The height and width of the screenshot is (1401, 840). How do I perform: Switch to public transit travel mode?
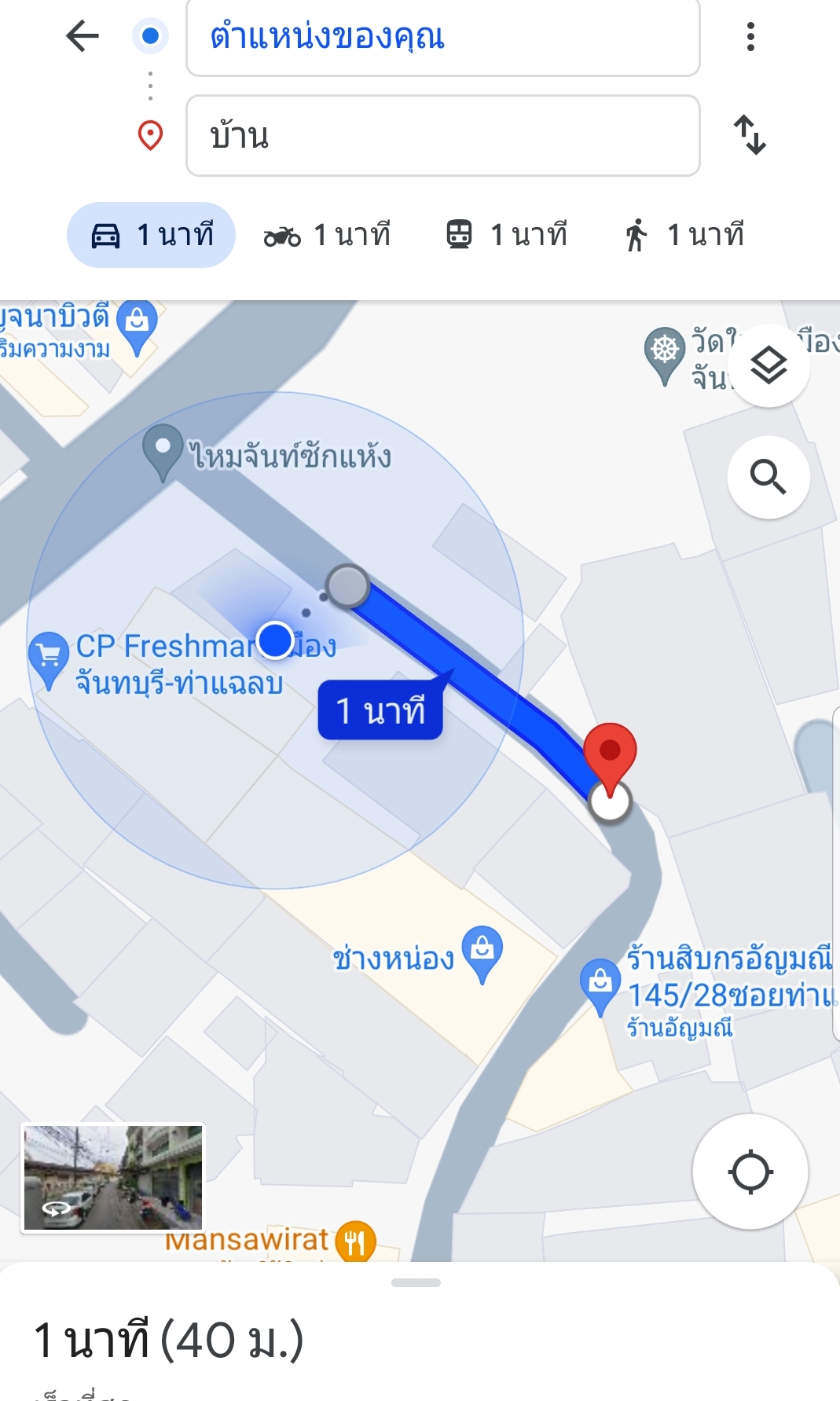pos(506,235)
